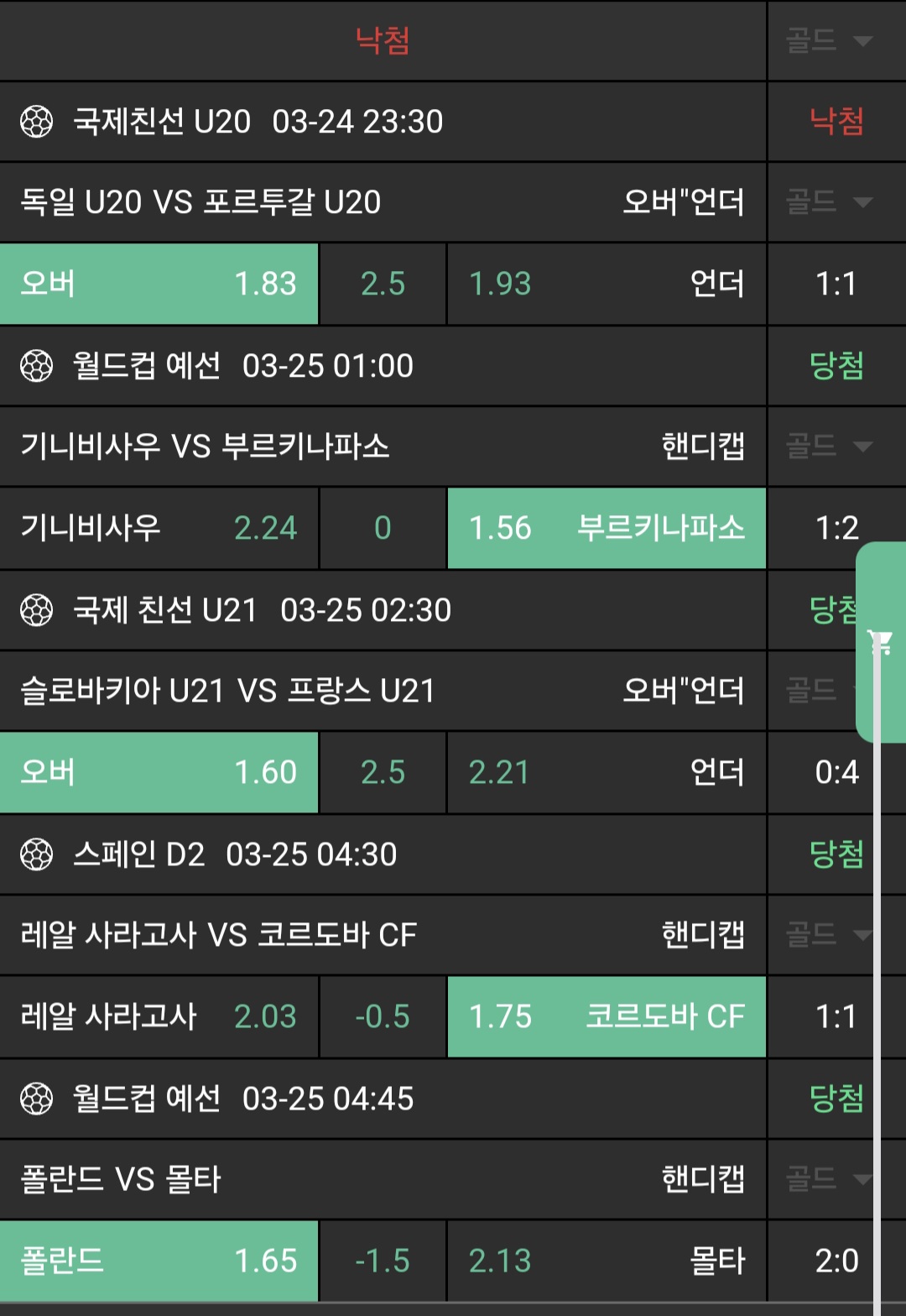The image size is (906, 1316).
Task: Select 레알 사라고사 at odds 2.03
Action: pyautogui.click(x=159, y=1016)
